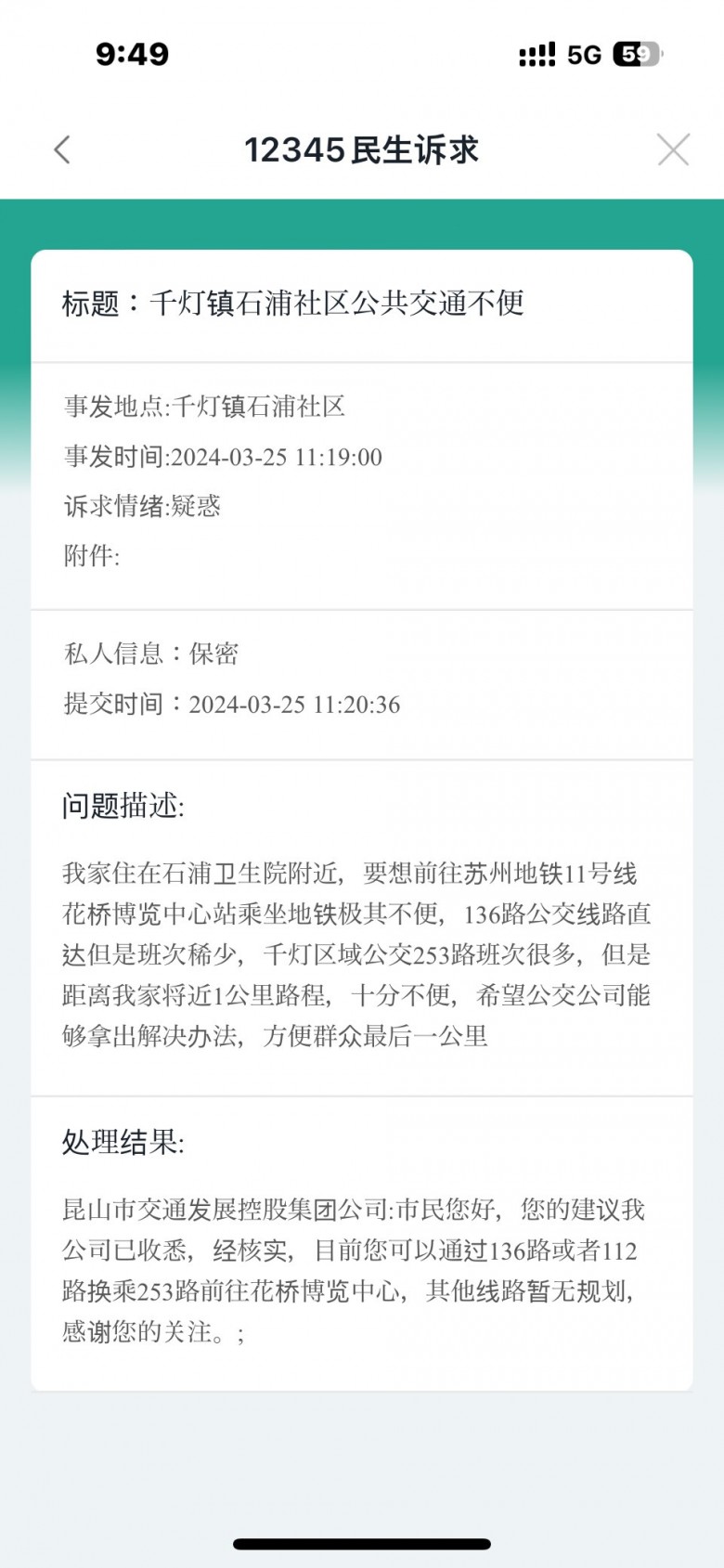Go back from the 12345民生诉求 page
This screenshot has height=1568, width=724.
pos(62,149)
